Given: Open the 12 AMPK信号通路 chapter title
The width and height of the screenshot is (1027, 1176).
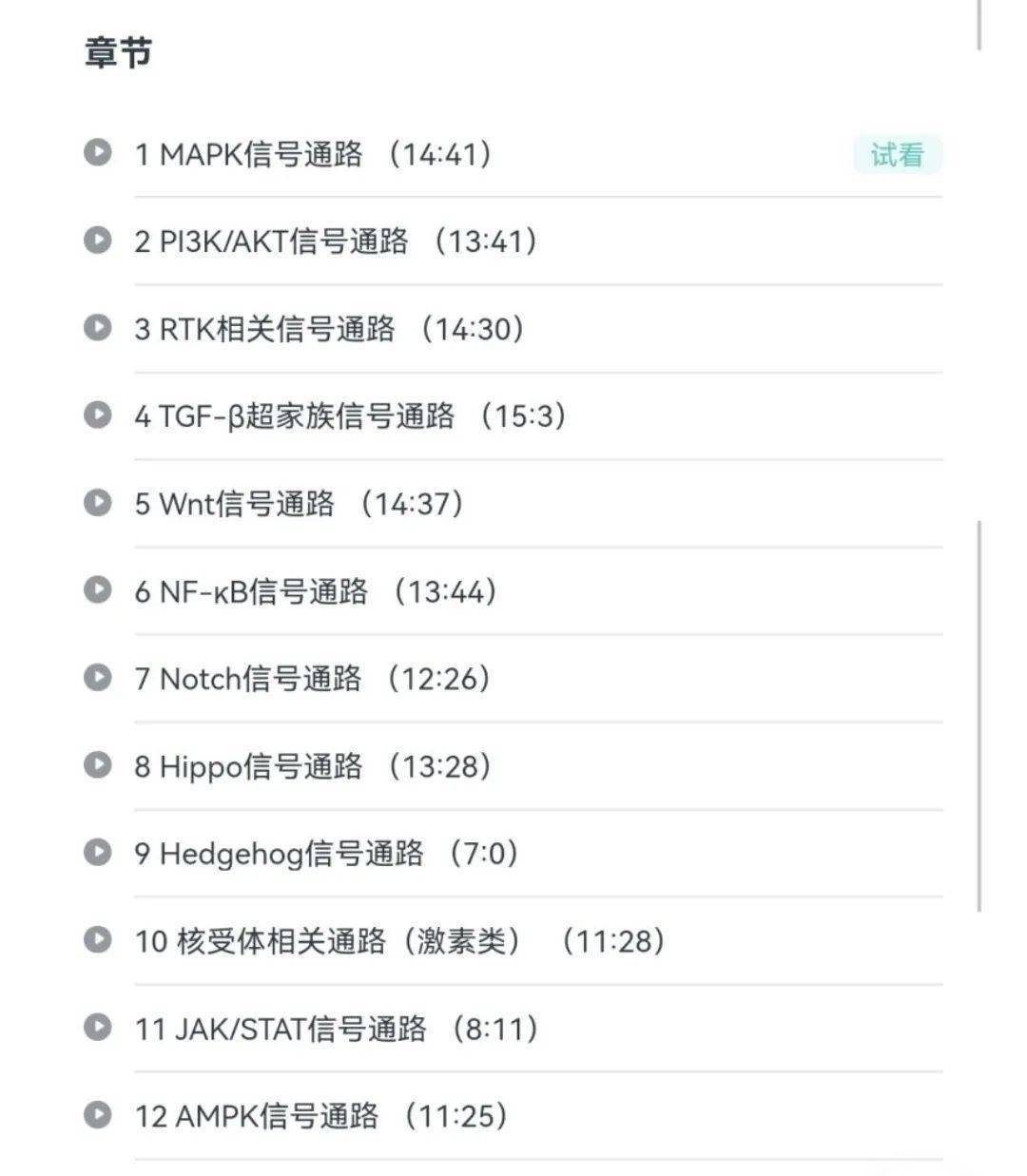Looking at the screenshot, I should tap(323, 1116).
